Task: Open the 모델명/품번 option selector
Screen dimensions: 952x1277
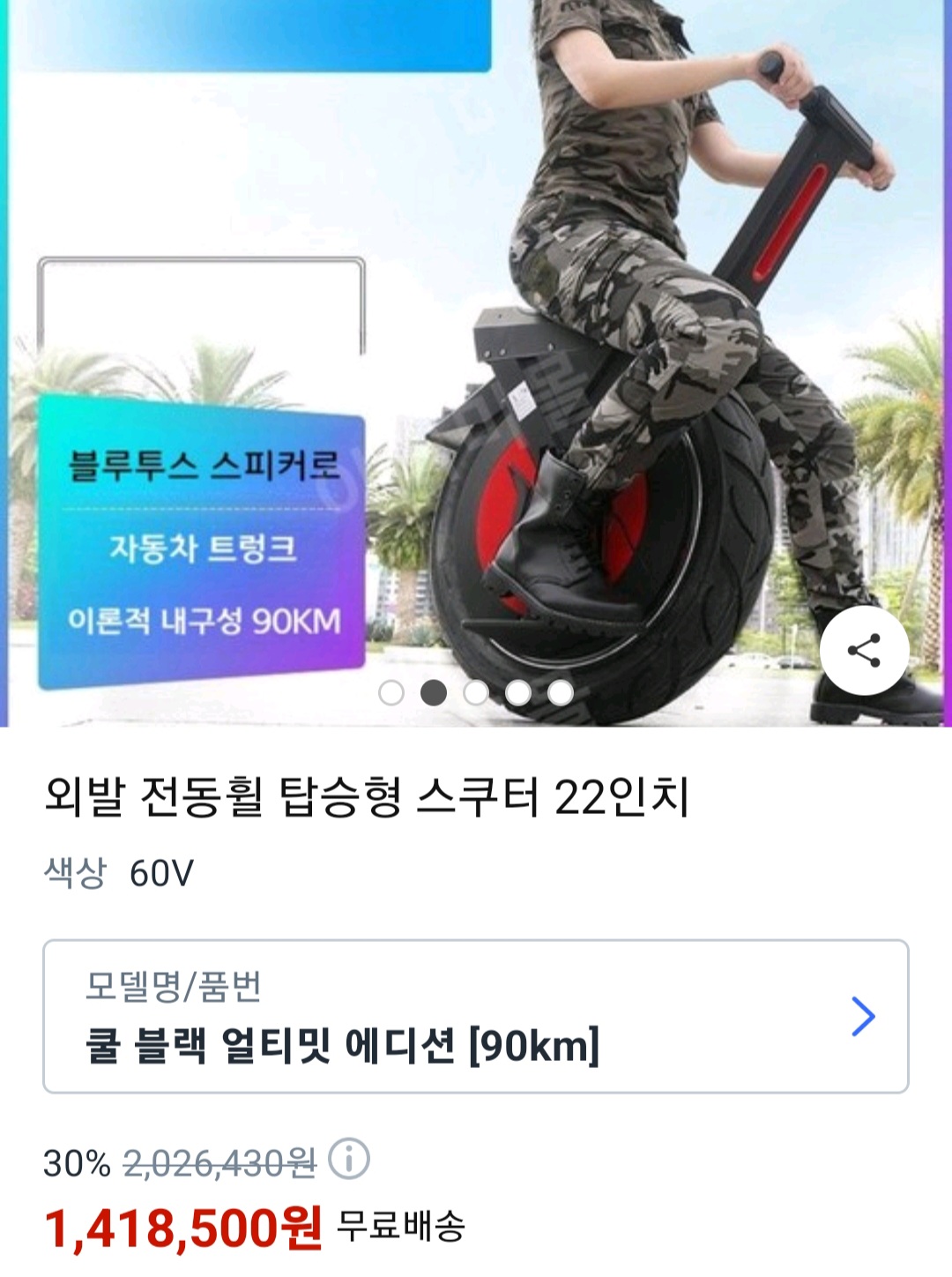Action: coord(475,1016)
